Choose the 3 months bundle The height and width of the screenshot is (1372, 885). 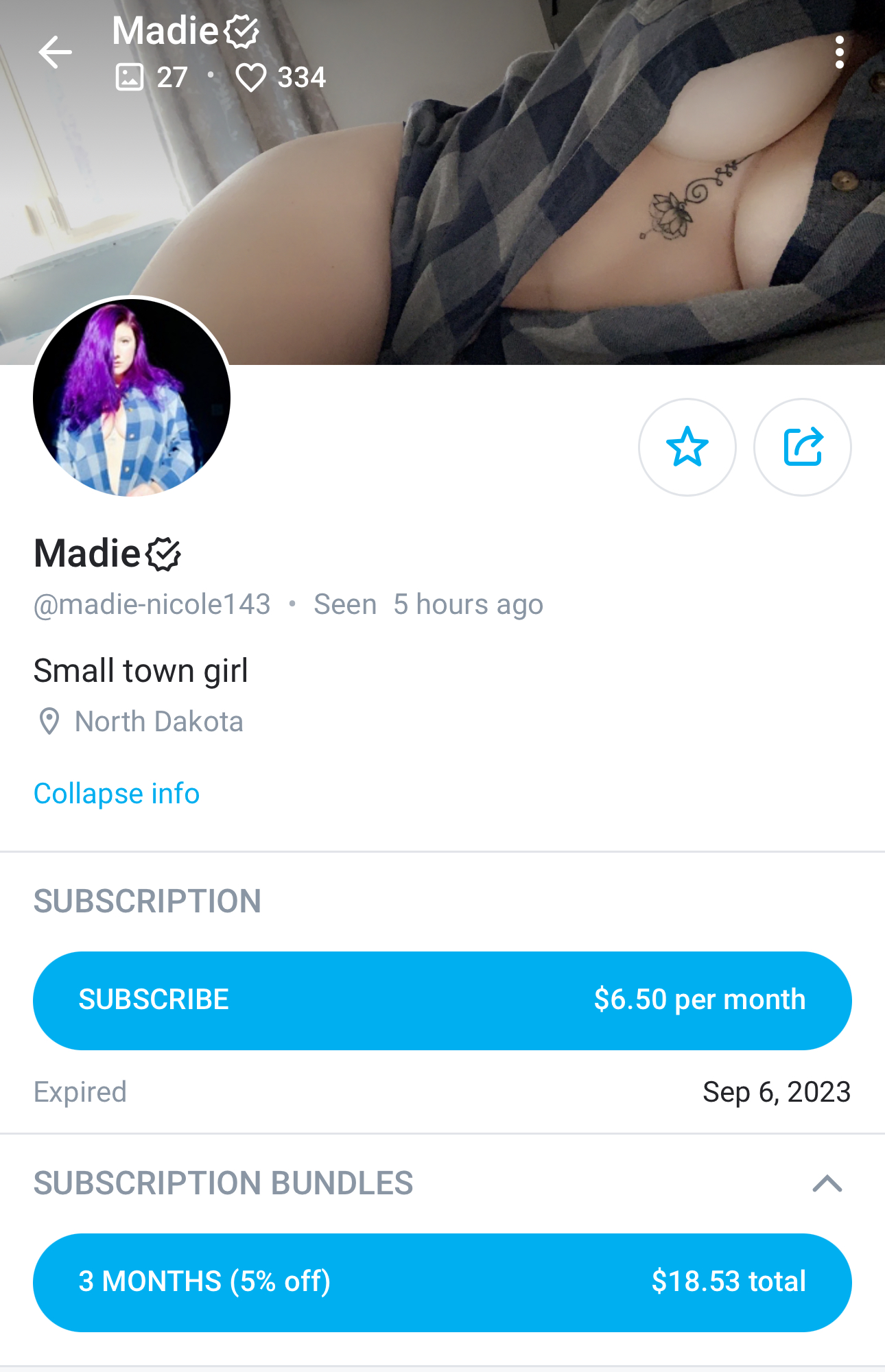(442, 1282)
